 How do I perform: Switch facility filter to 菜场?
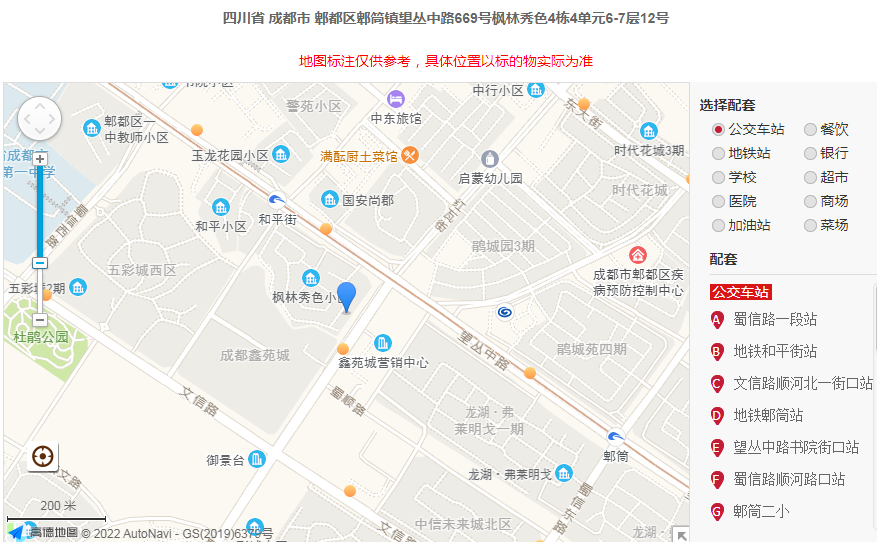[x=810, y=225]
